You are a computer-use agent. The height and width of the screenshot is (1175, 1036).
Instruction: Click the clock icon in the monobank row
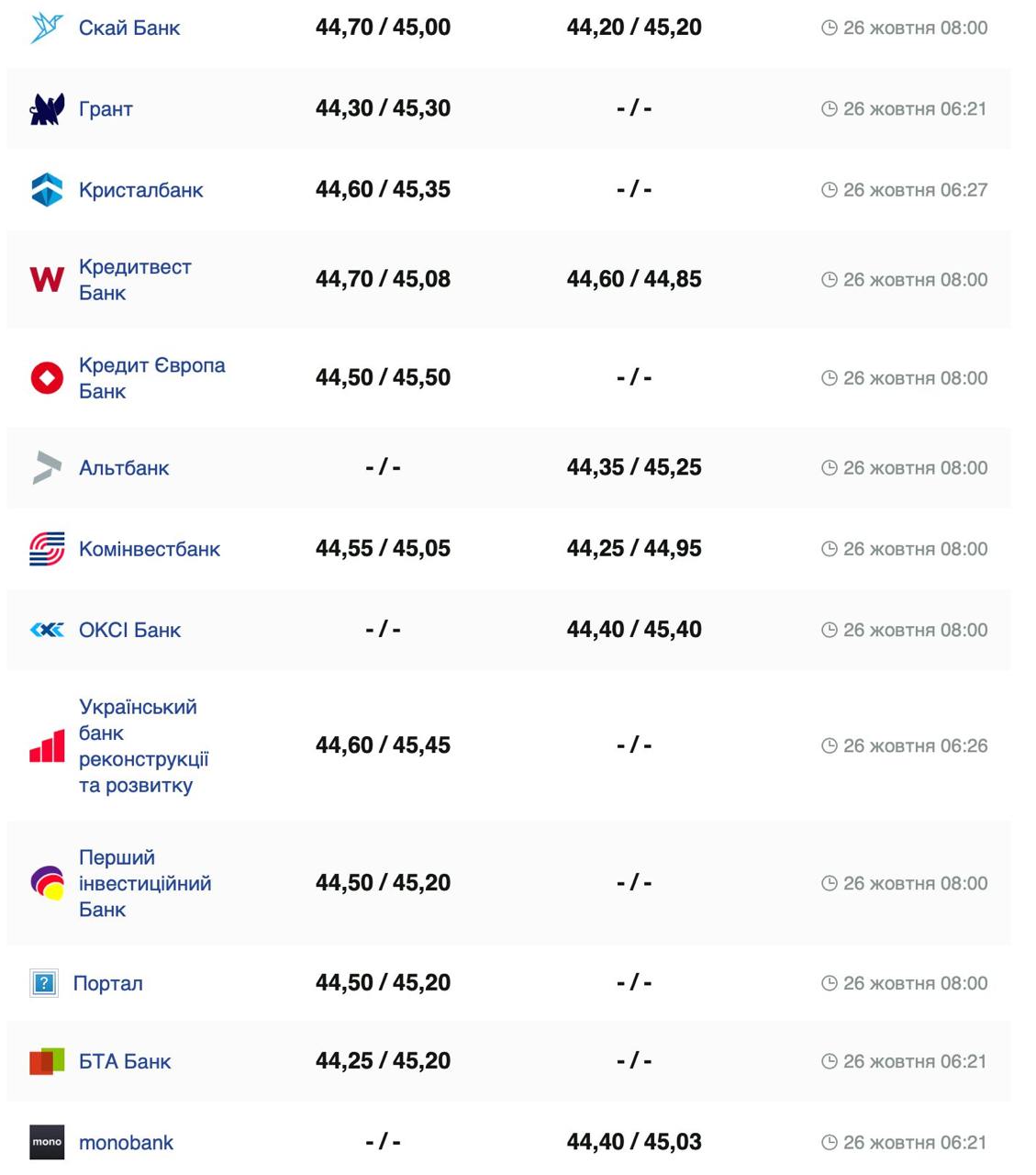[x=829, y=1142]
